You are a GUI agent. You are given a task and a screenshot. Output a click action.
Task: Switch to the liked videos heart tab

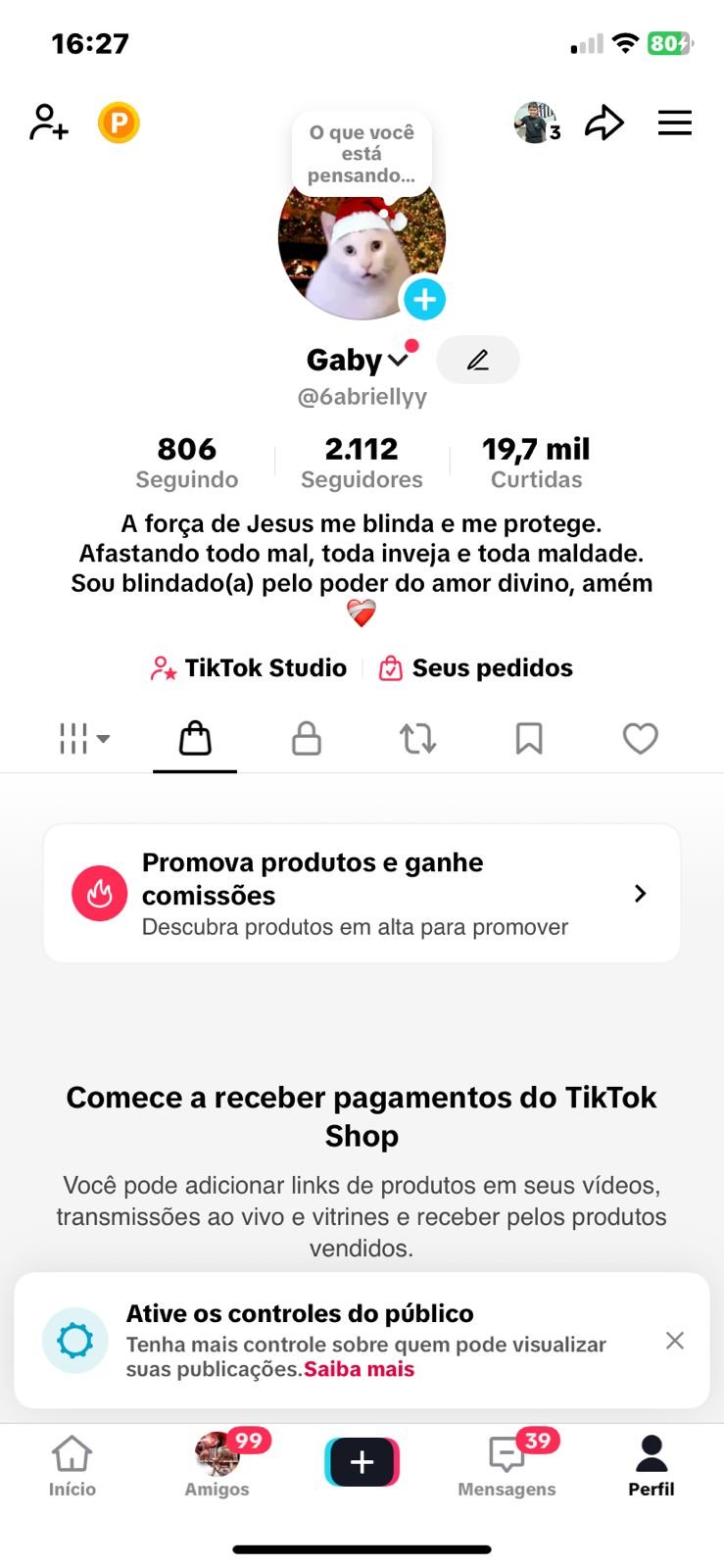(640, 739)
